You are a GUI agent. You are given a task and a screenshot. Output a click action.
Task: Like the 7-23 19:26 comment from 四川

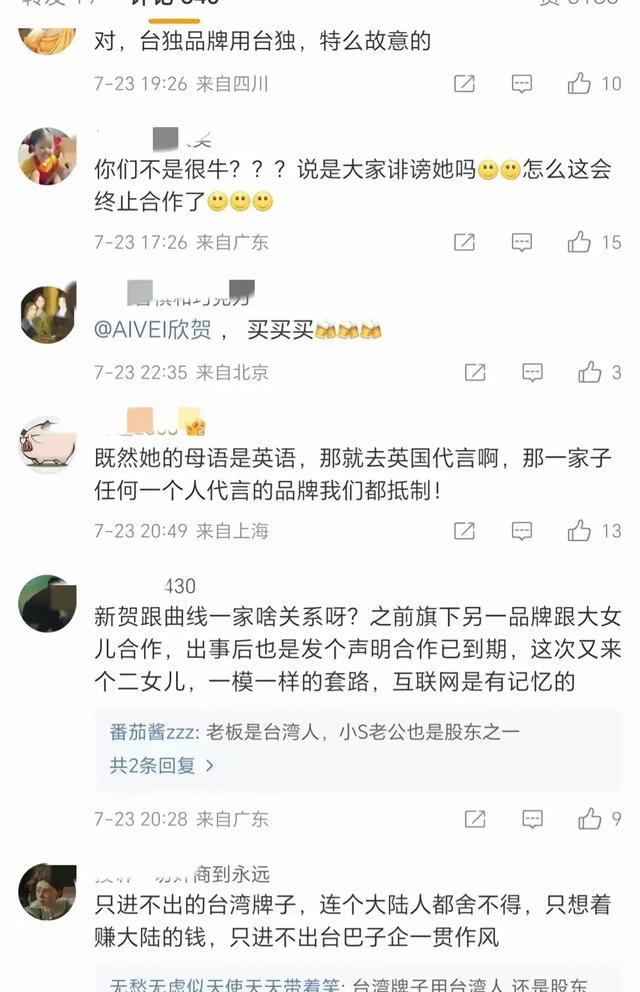(x=580, y=84)
